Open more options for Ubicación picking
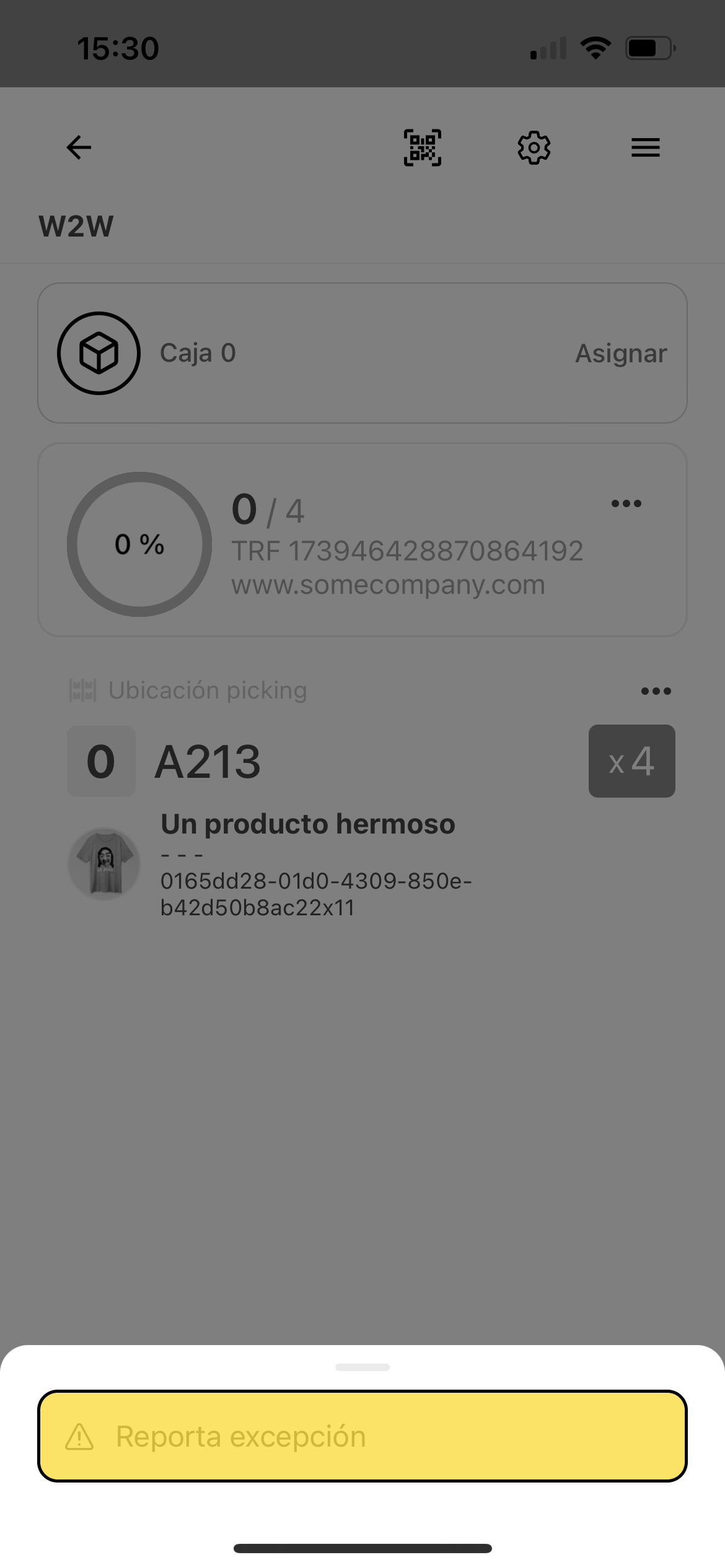The image size is (725, 1568). point(656,691)
